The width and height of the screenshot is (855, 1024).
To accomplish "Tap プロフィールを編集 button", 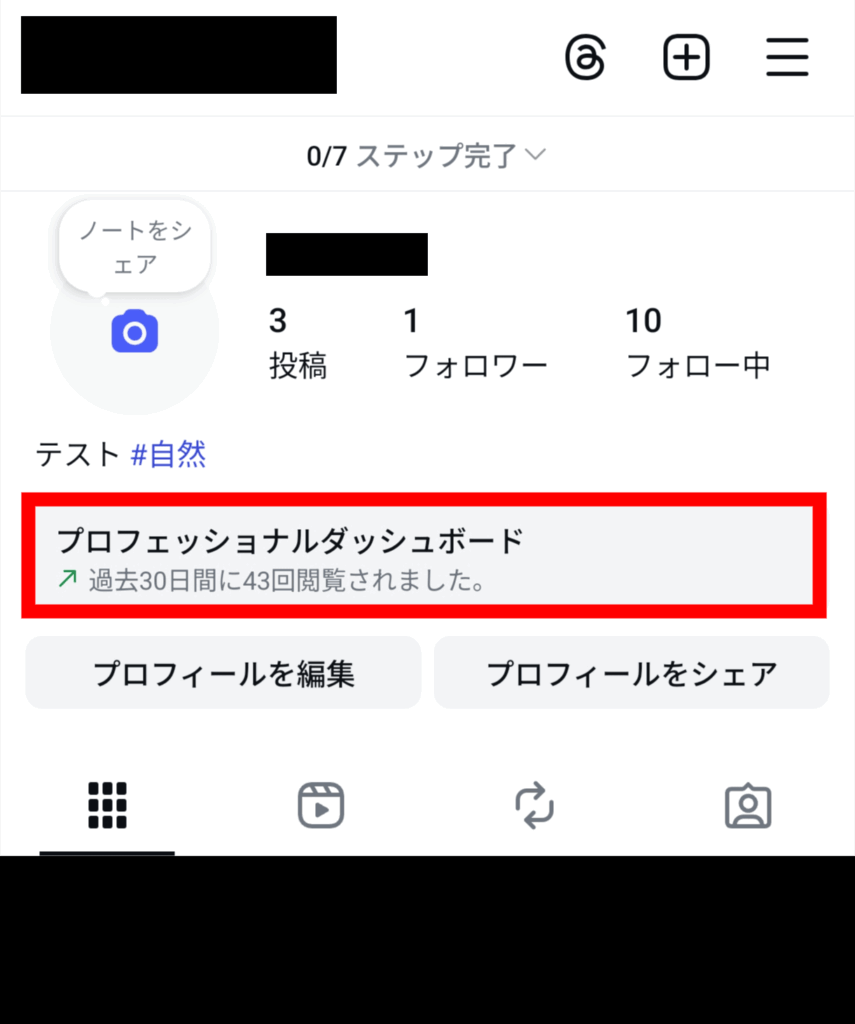I will pyautogui.click(x=223, y=673).
